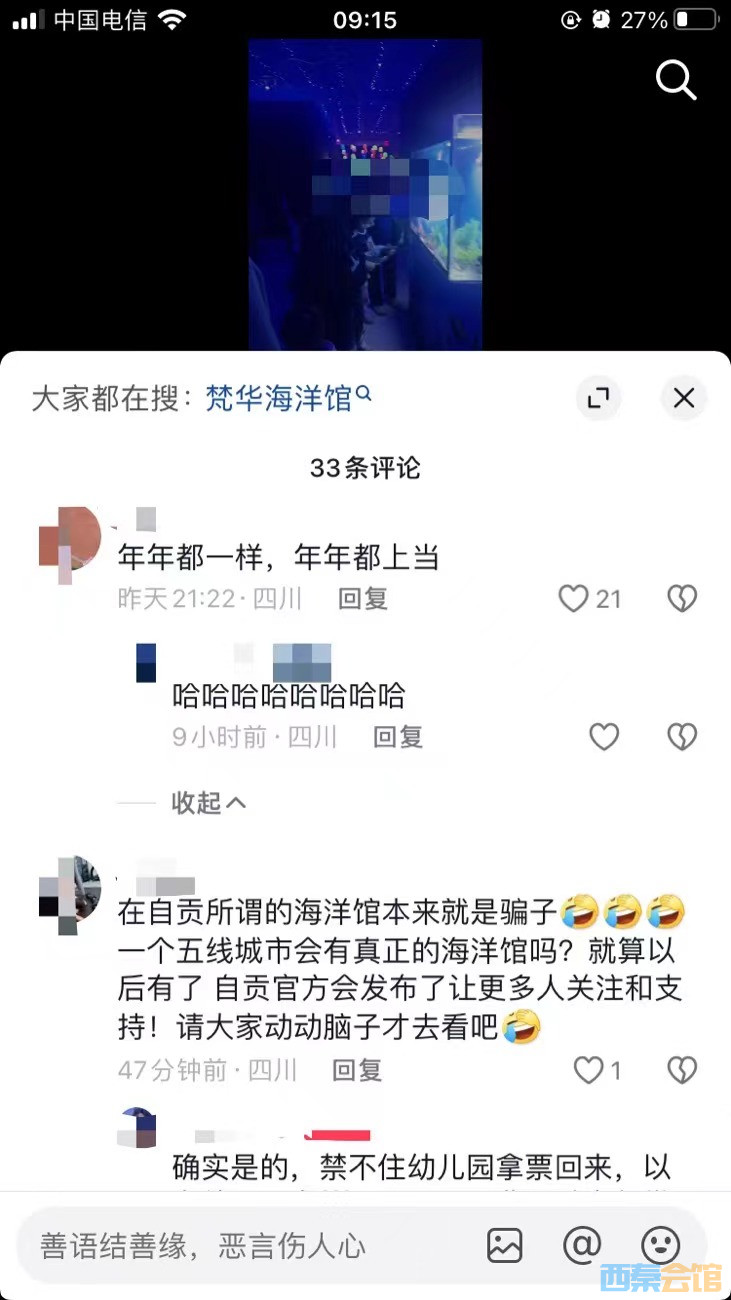Attach a picture to your comment
731x1300 pixels.
click(x=505, y=1246)
